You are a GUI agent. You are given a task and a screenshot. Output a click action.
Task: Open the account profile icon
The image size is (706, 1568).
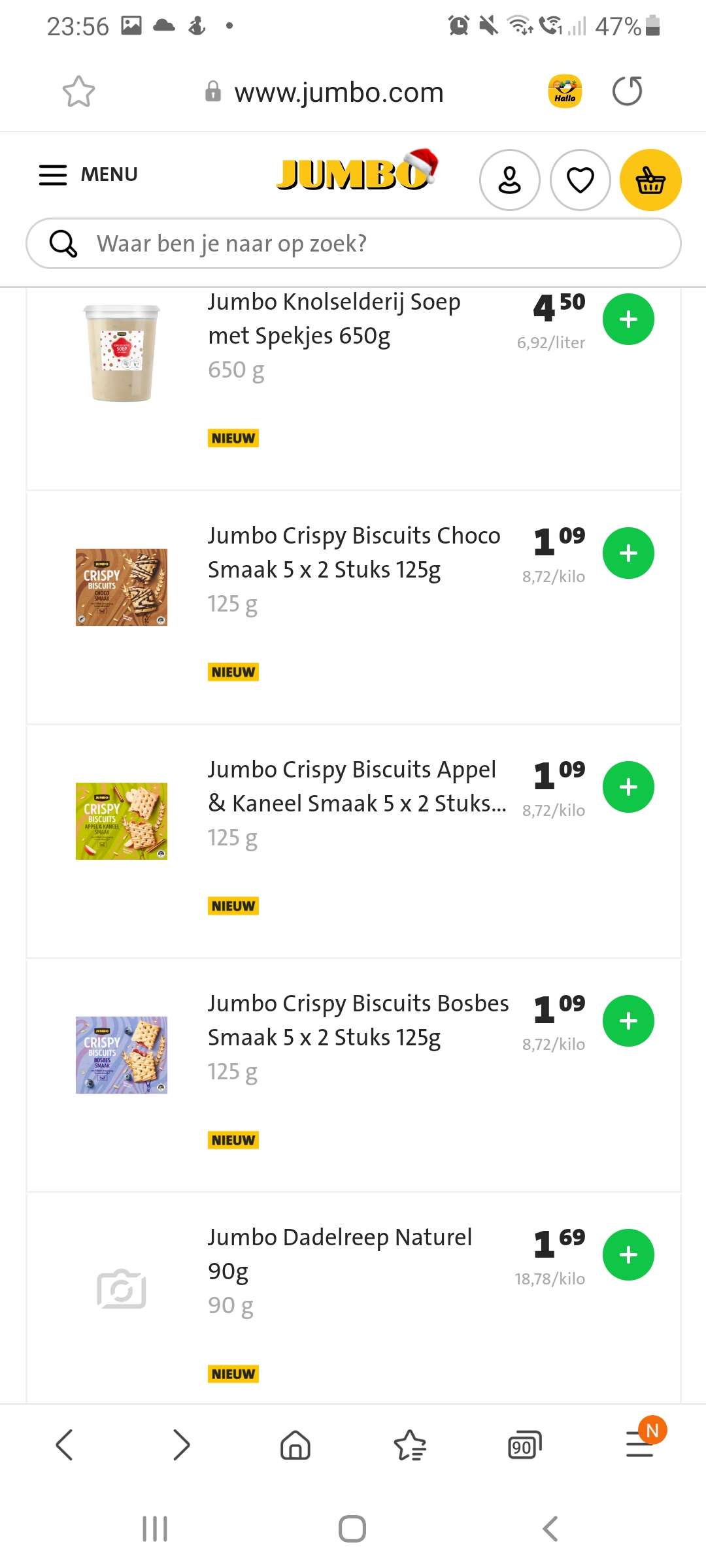(x=510, y=180)
